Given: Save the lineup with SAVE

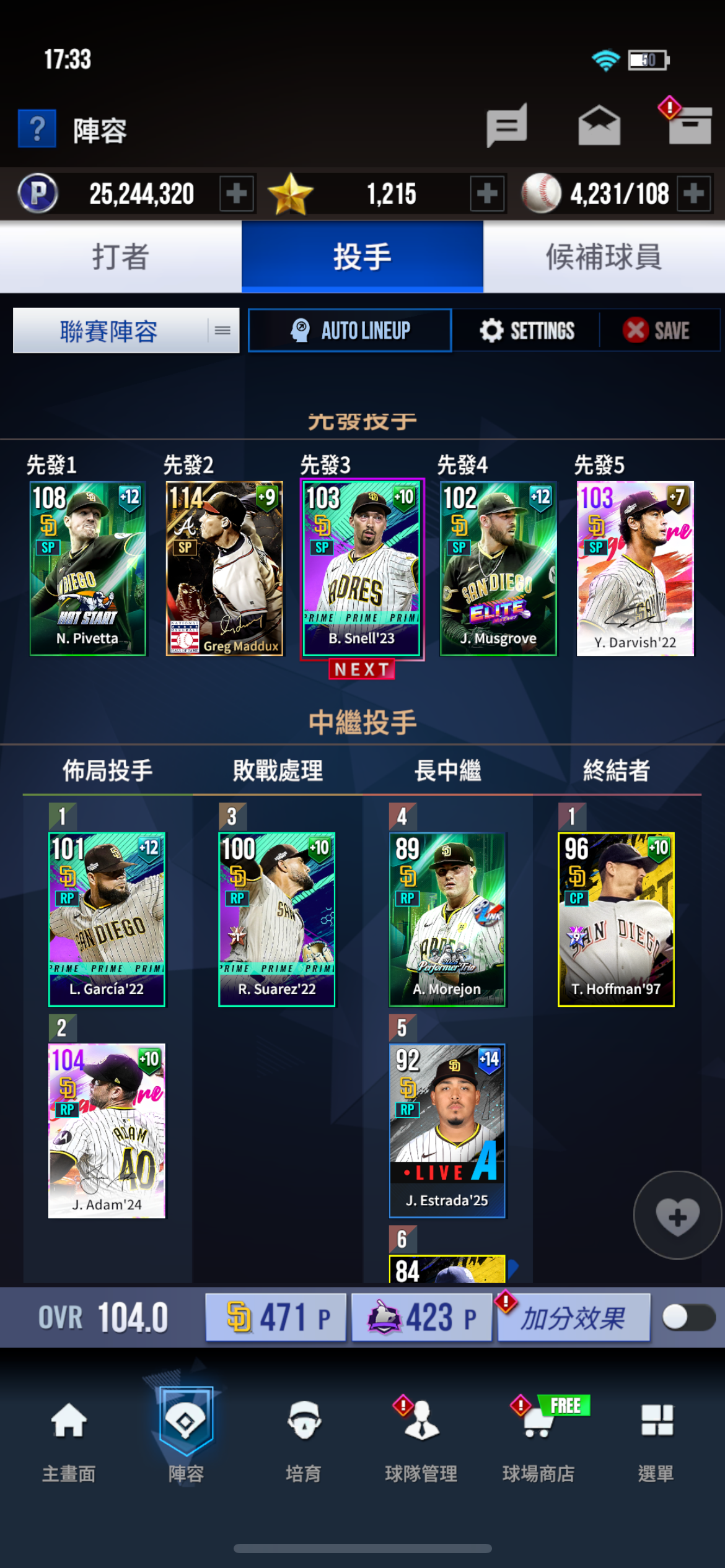Looking at the screenshot, I should 657,331.
